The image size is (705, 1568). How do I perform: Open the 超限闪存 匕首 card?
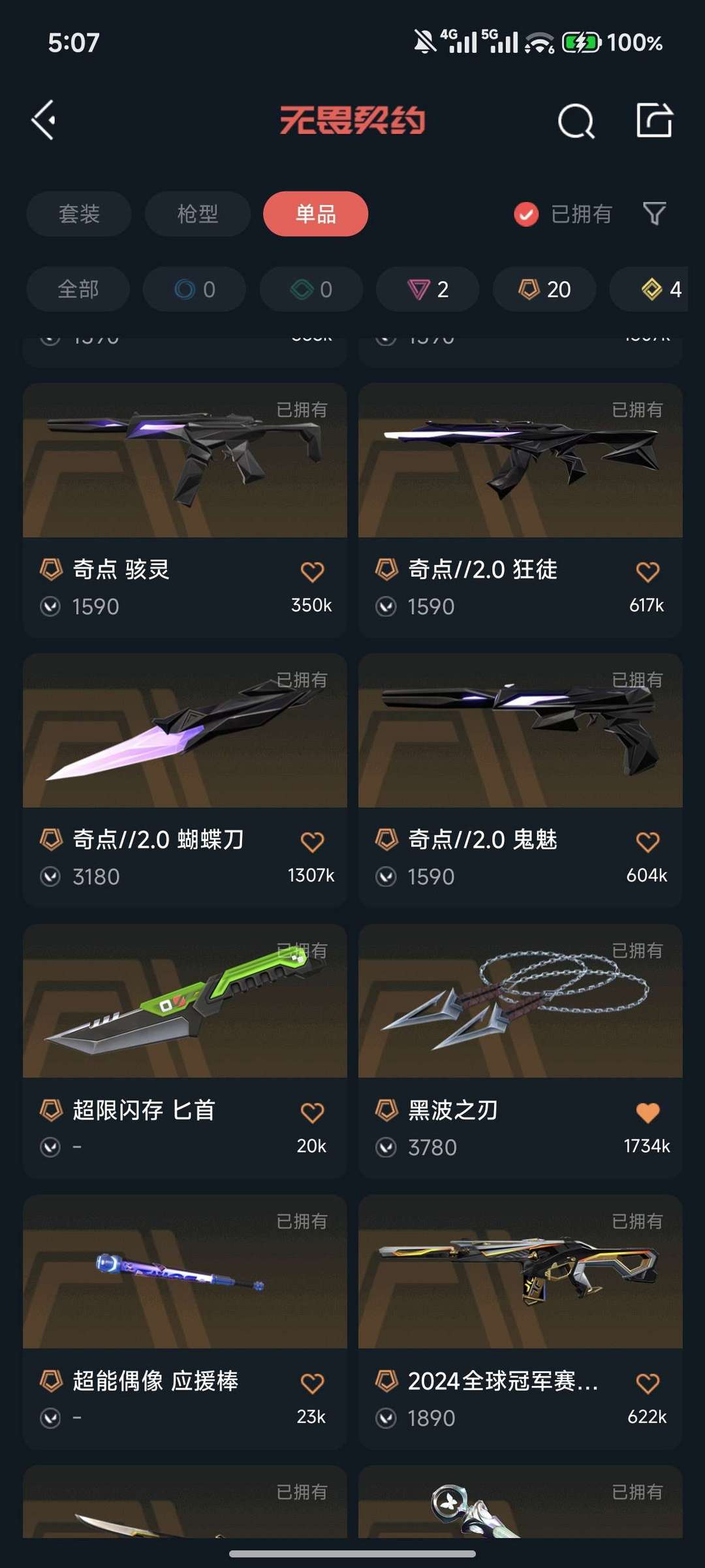(x=185, y=1051)
